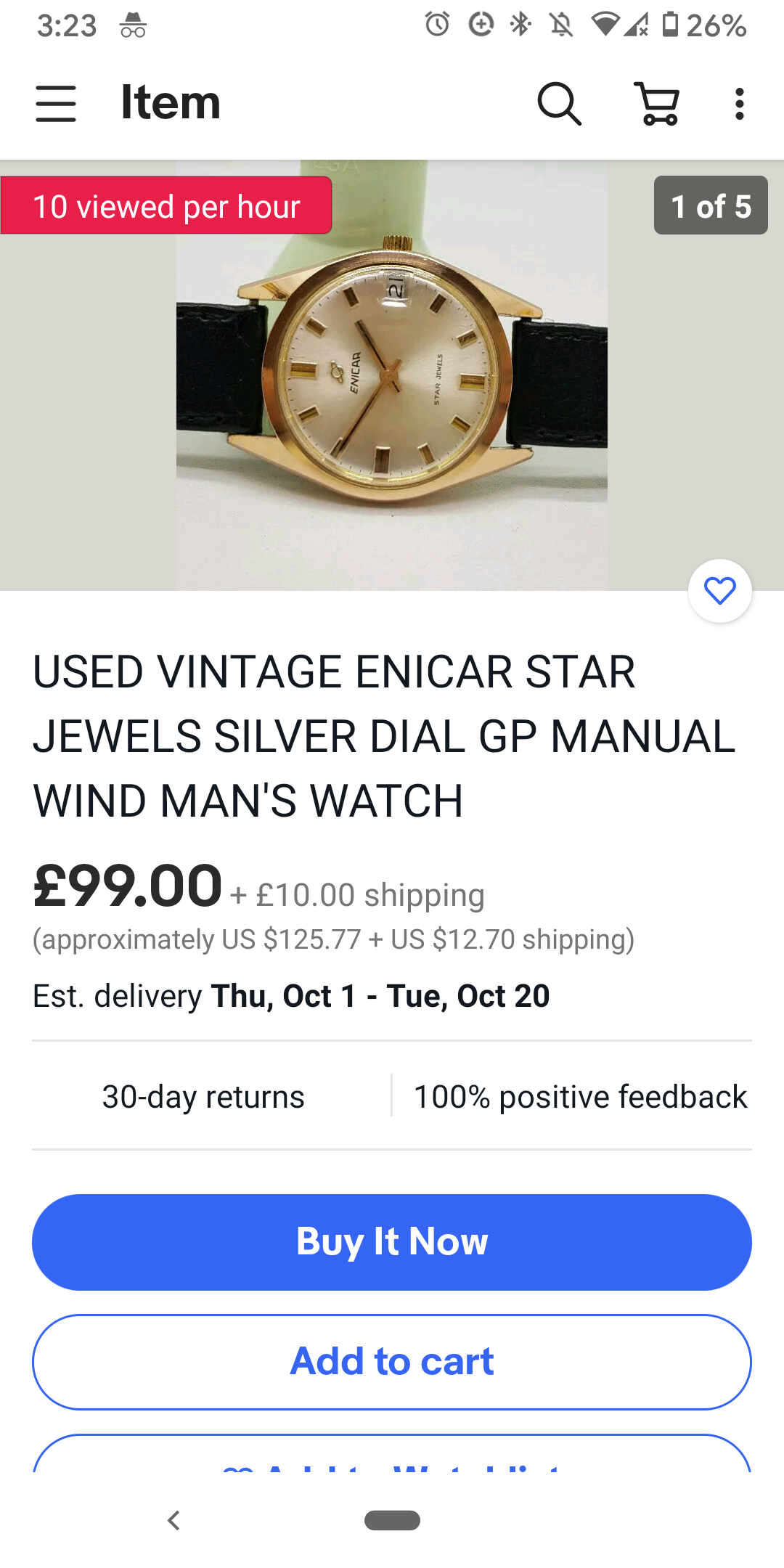Open the shopping cart

click(x=658, y=104)
